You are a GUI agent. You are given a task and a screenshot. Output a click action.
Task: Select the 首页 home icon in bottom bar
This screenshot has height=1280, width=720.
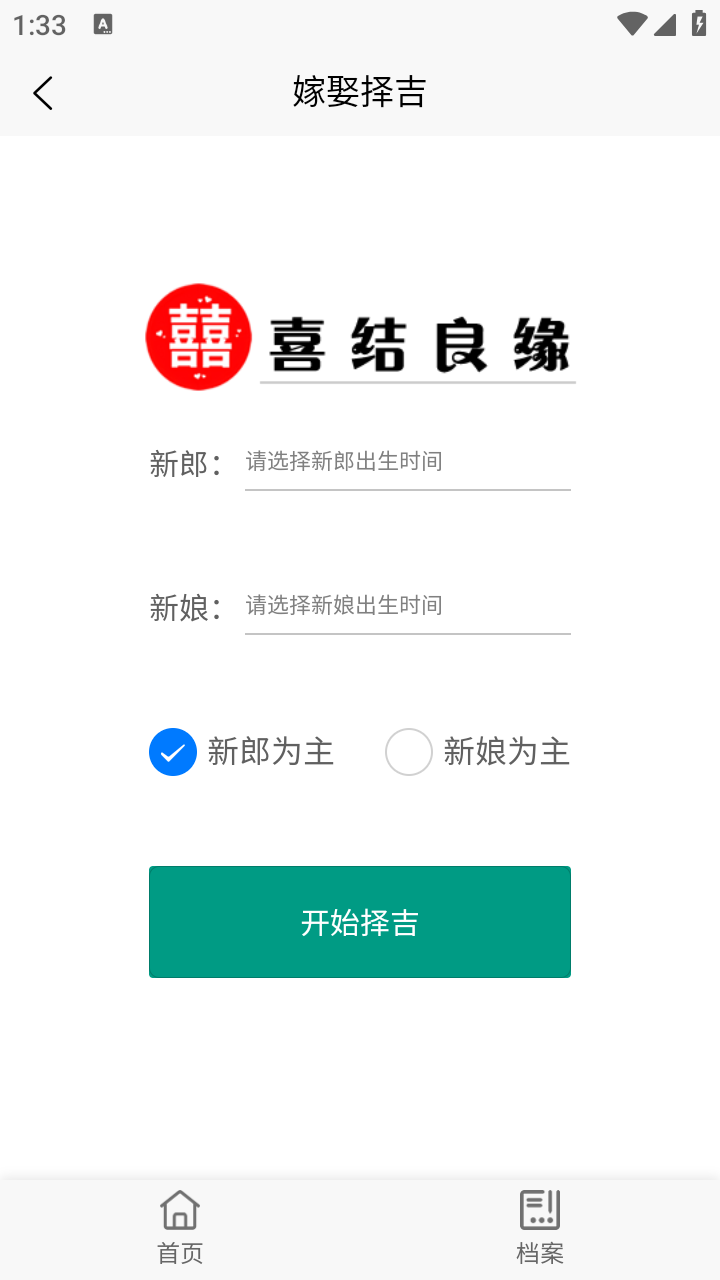click(x=179, y=1210)
